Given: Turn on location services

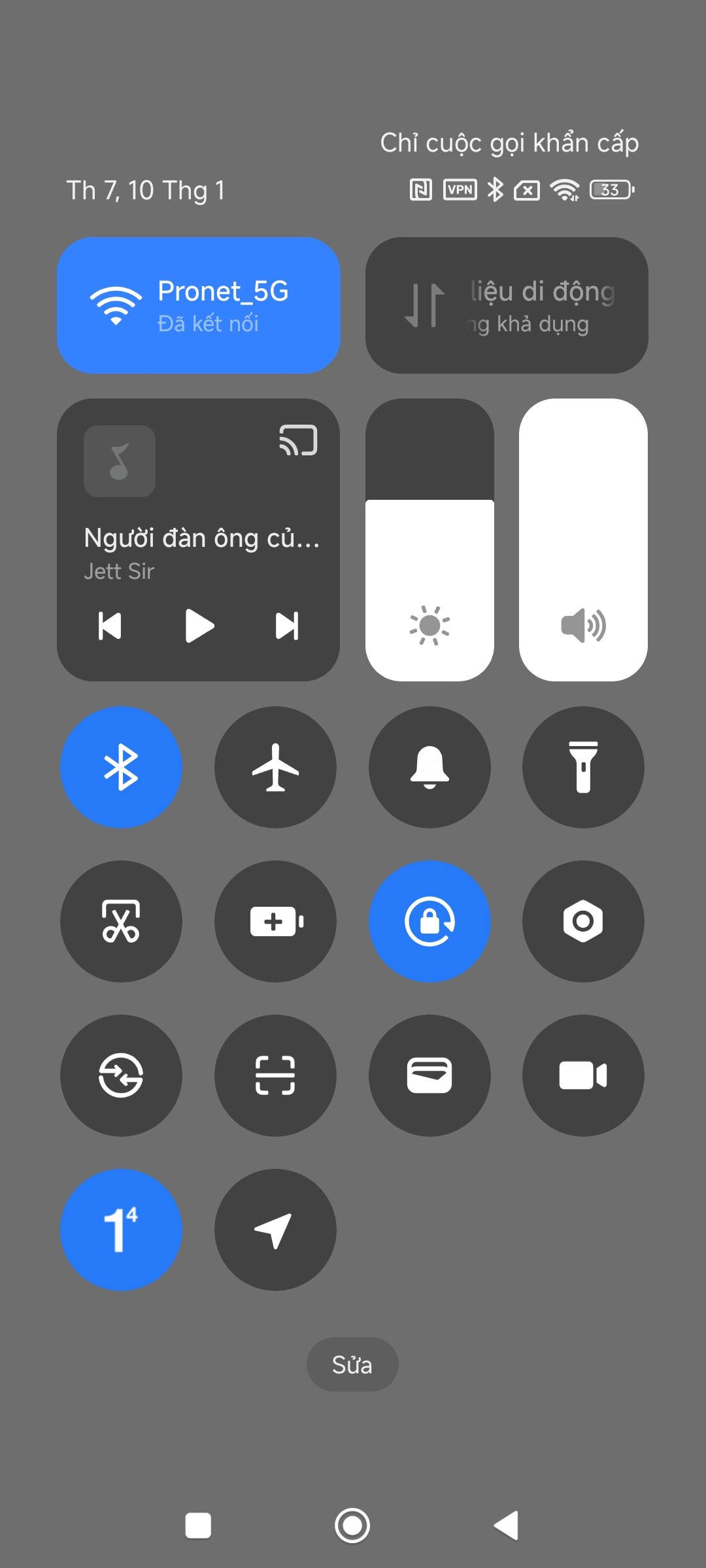Looking at the screenshot, I should (x=275, y=1230).
